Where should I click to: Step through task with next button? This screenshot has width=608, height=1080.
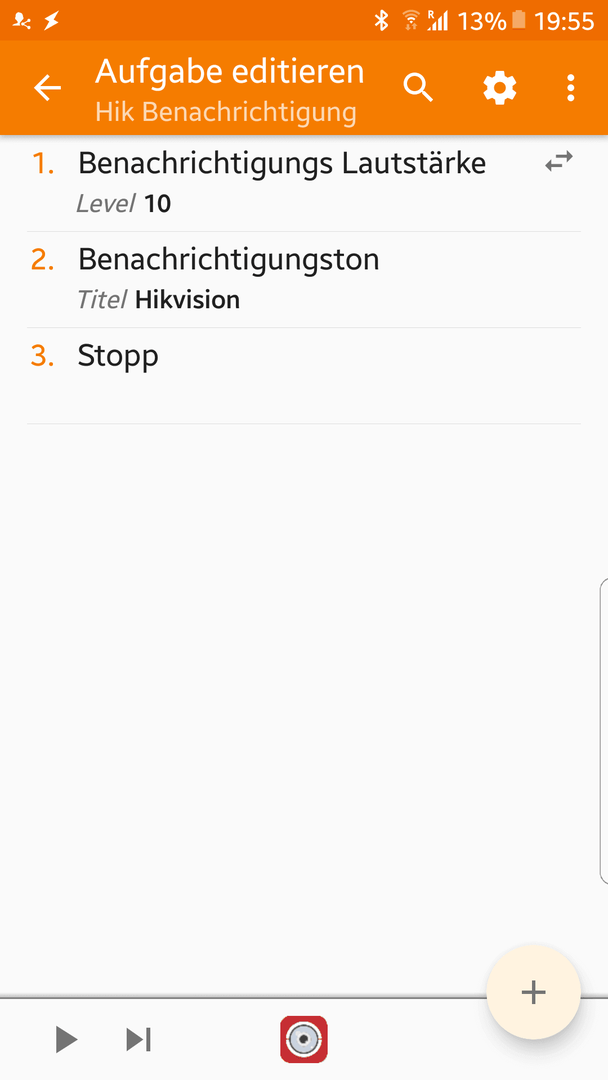tap(138, 1039)
